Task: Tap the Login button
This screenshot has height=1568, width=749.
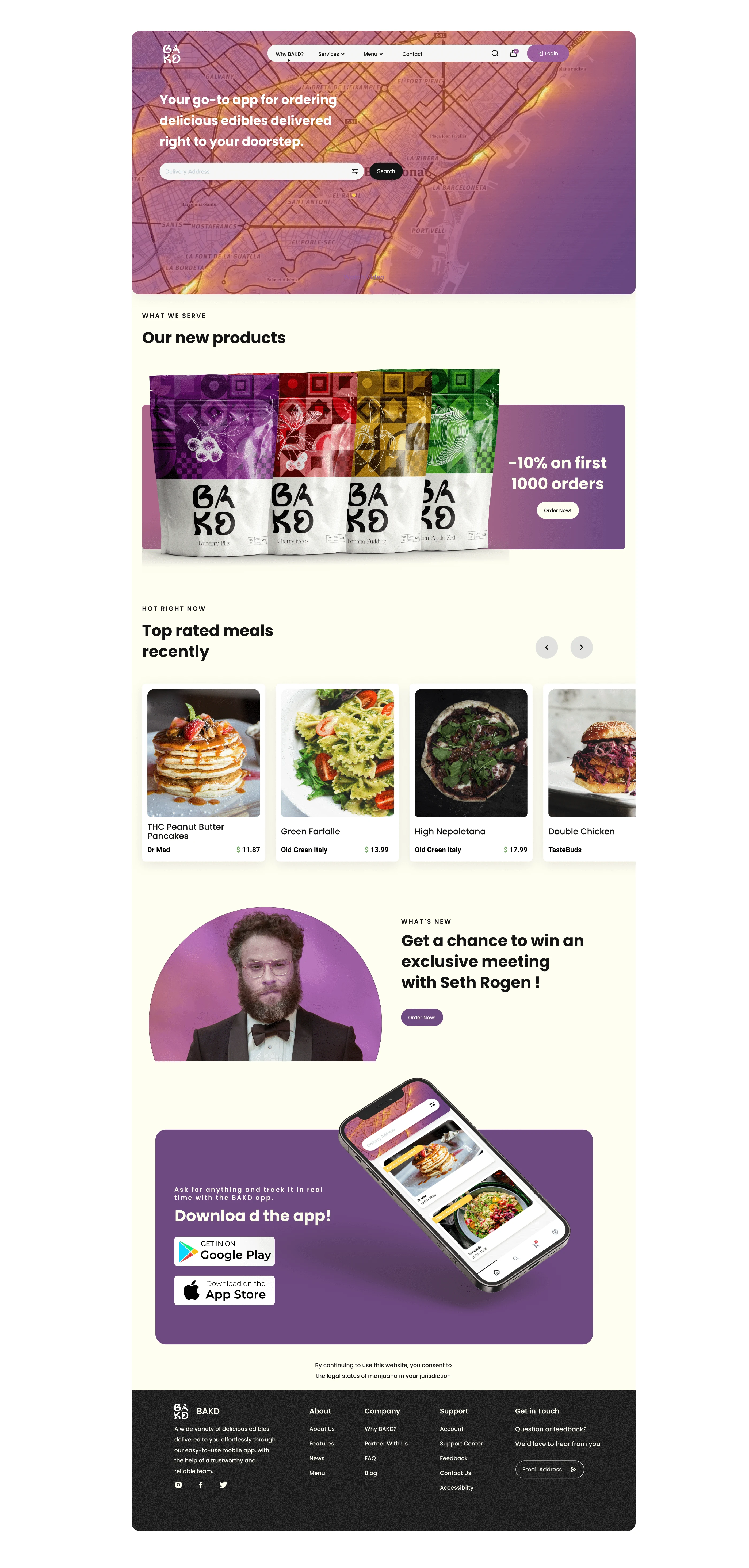Action: pos(548,53)
